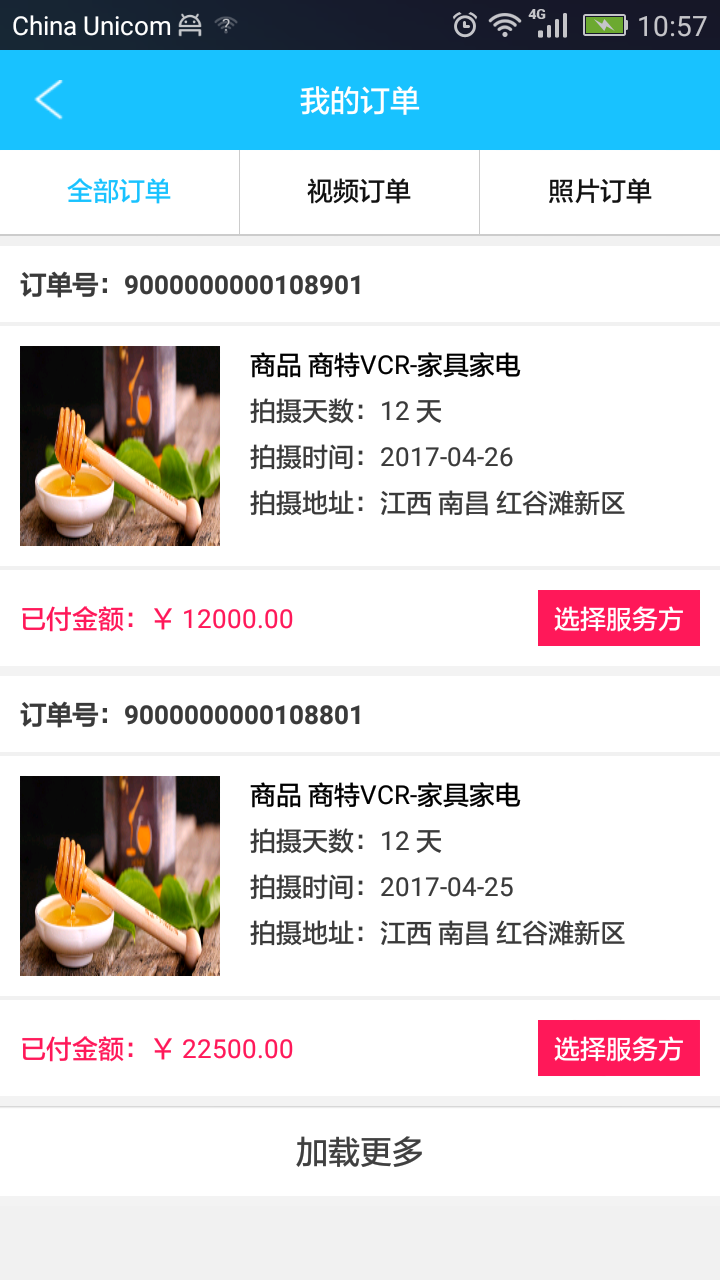
Task: Switch to the 全部订单 tab
Action: point(119,191)
